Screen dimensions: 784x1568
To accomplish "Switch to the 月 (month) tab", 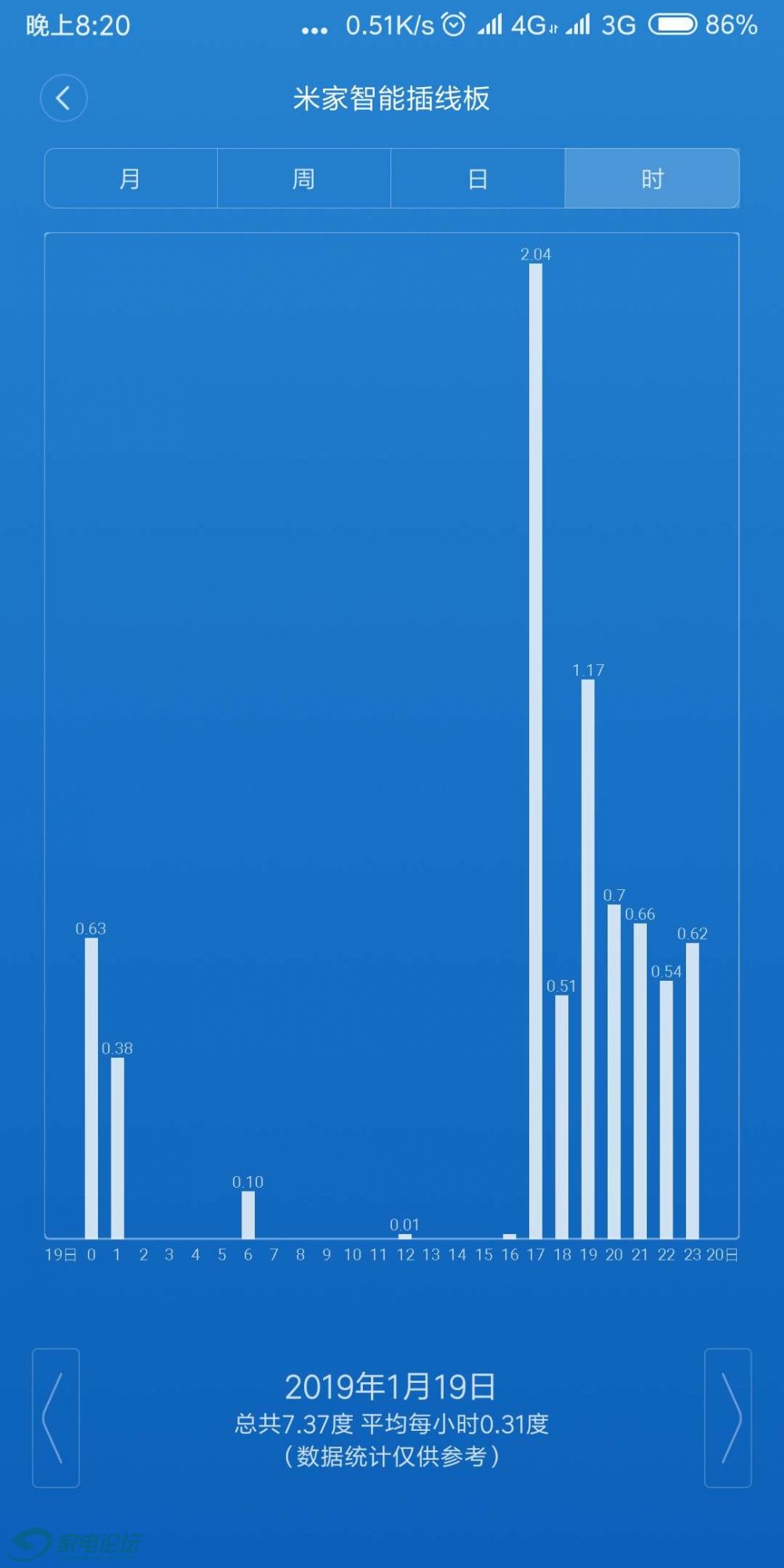I will tap(130, 179).
